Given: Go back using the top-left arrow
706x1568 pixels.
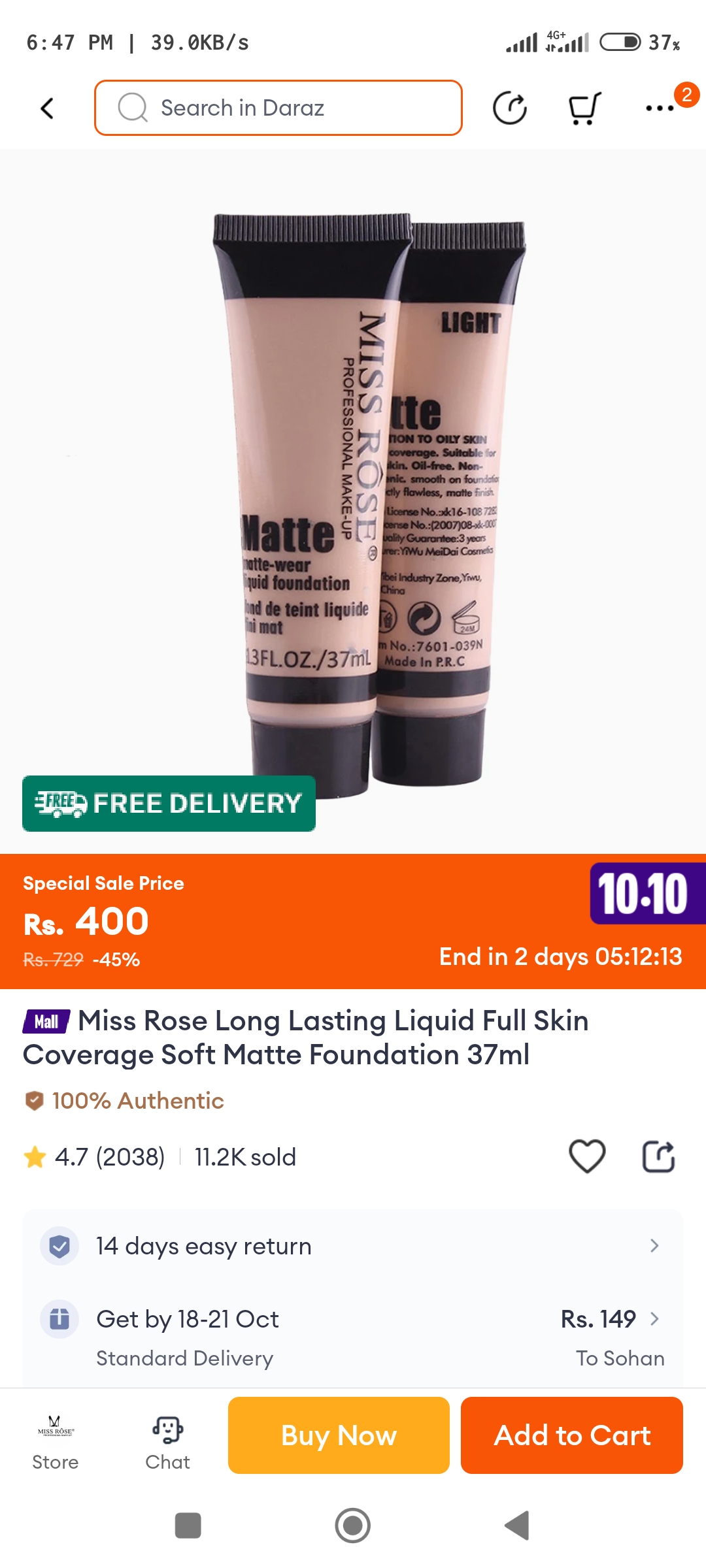Looking at the screenshot, I should [x=47, y=108].
